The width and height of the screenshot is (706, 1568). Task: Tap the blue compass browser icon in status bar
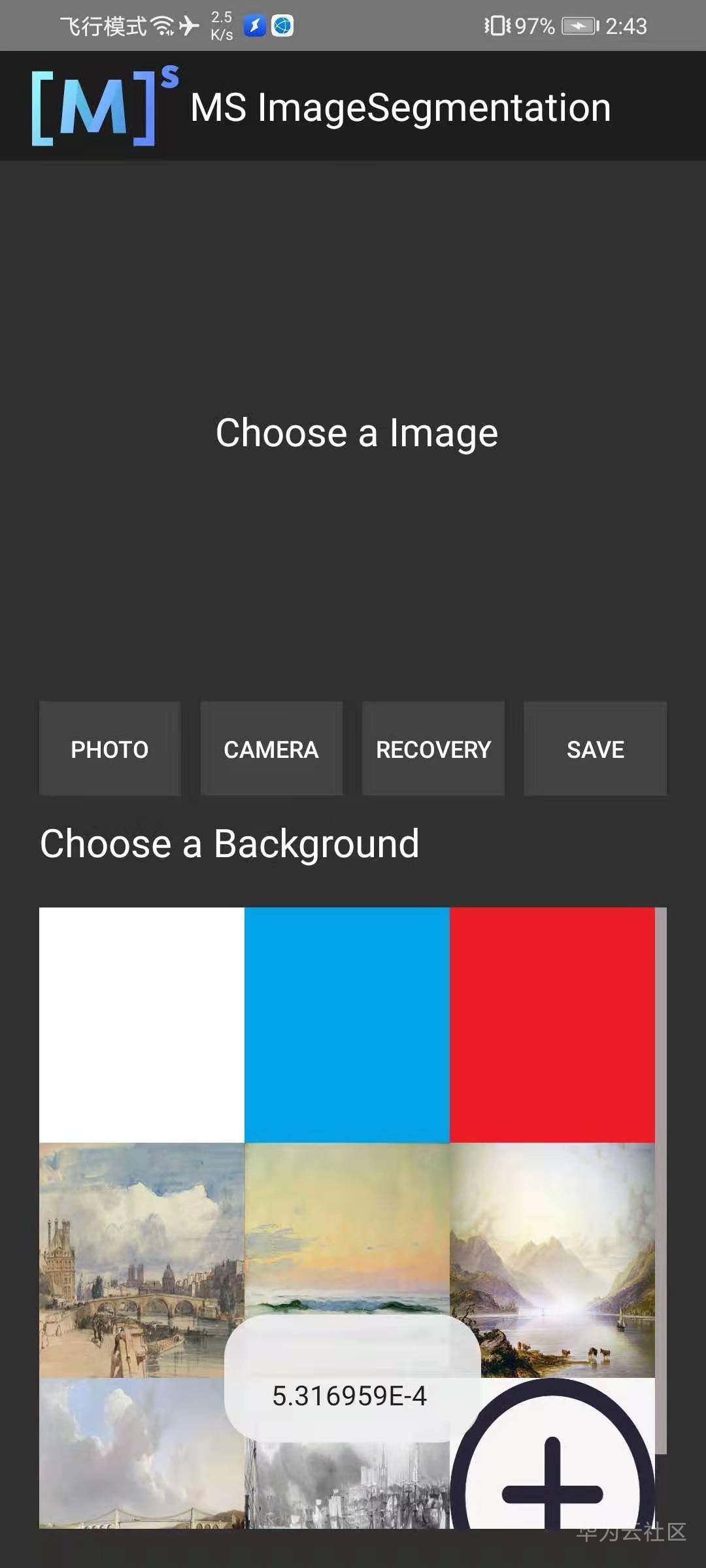pos(282,26)
